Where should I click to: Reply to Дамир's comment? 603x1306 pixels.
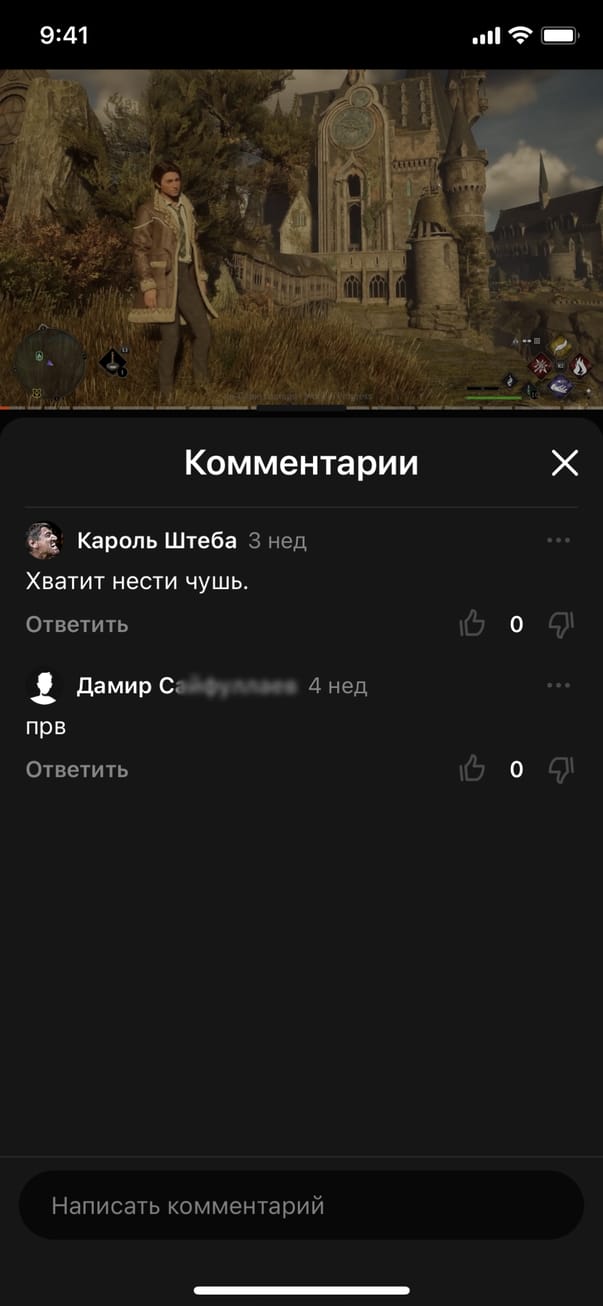pos(77,770)
